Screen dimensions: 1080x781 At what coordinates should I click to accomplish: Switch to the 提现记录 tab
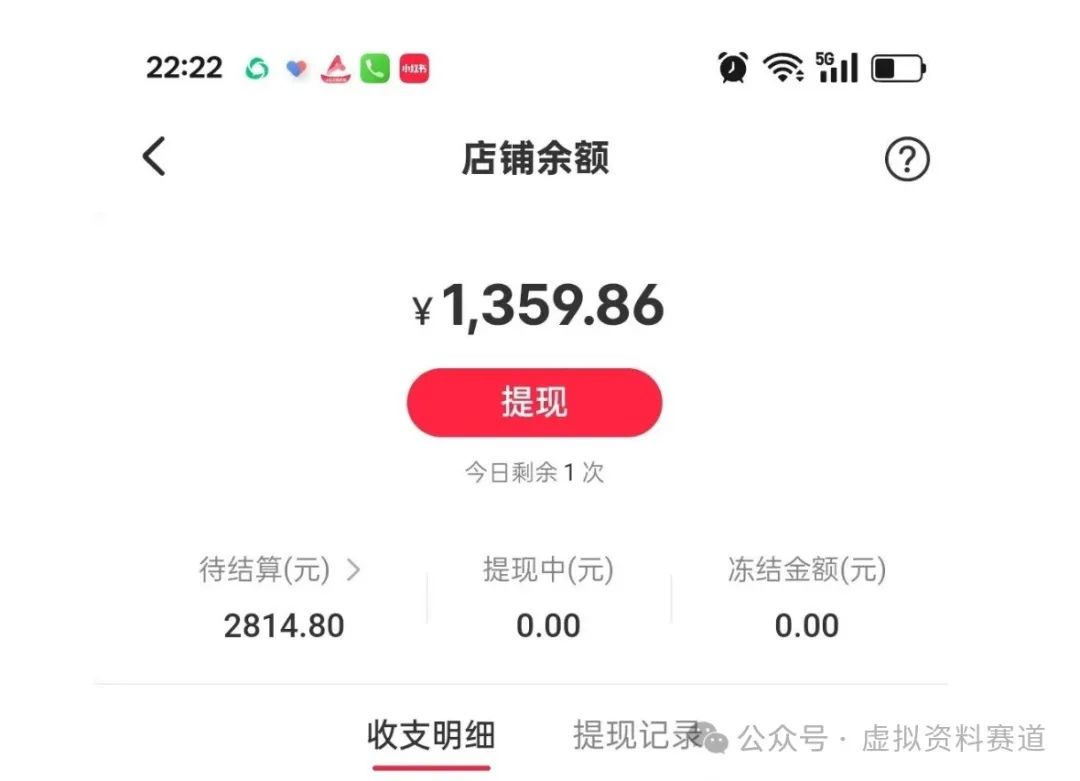(x=636, y=736)
